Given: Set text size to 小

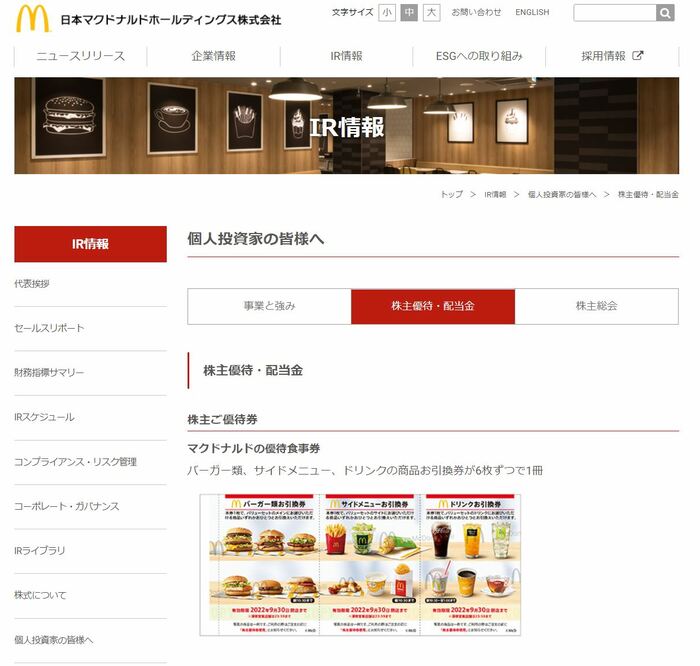Looking at the screenshot, I should [x=387, y=13].
